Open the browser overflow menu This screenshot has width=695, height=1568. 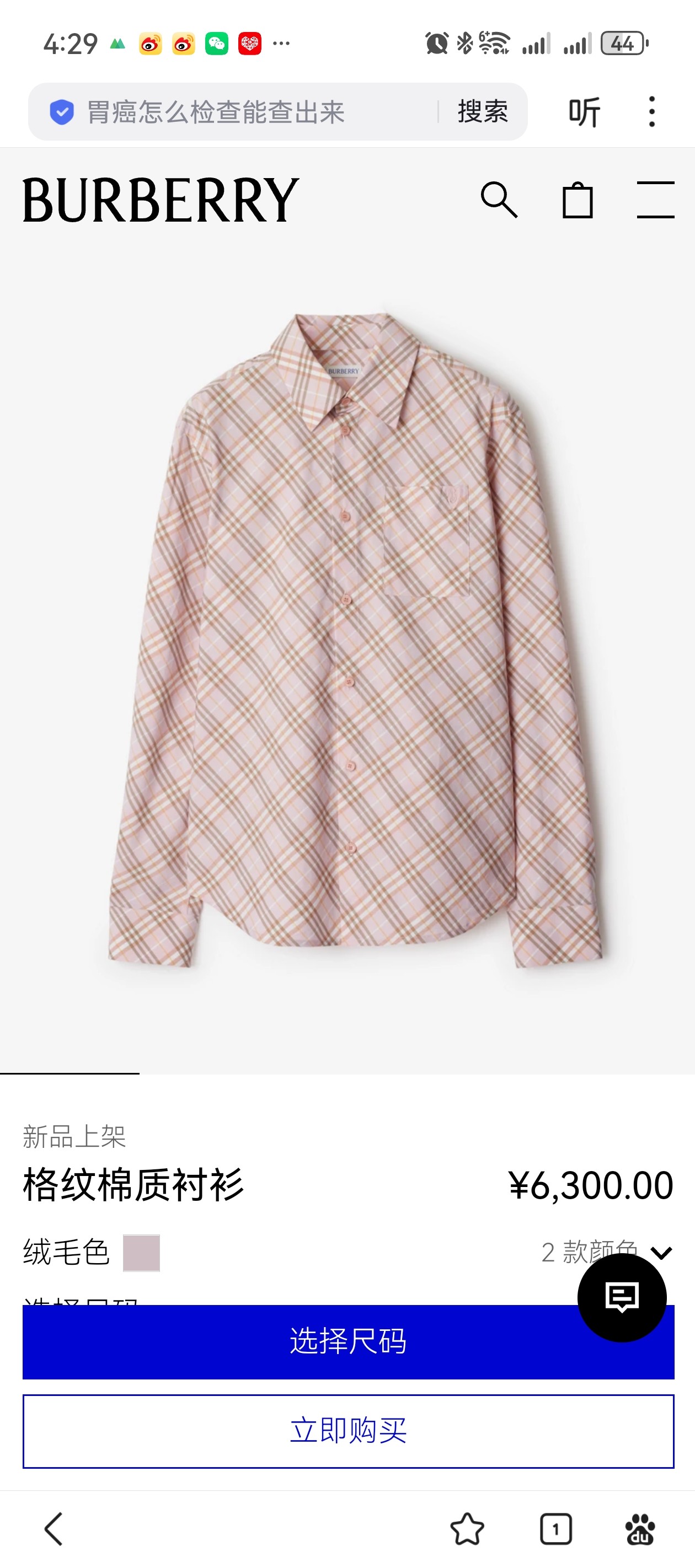point(652,112)
